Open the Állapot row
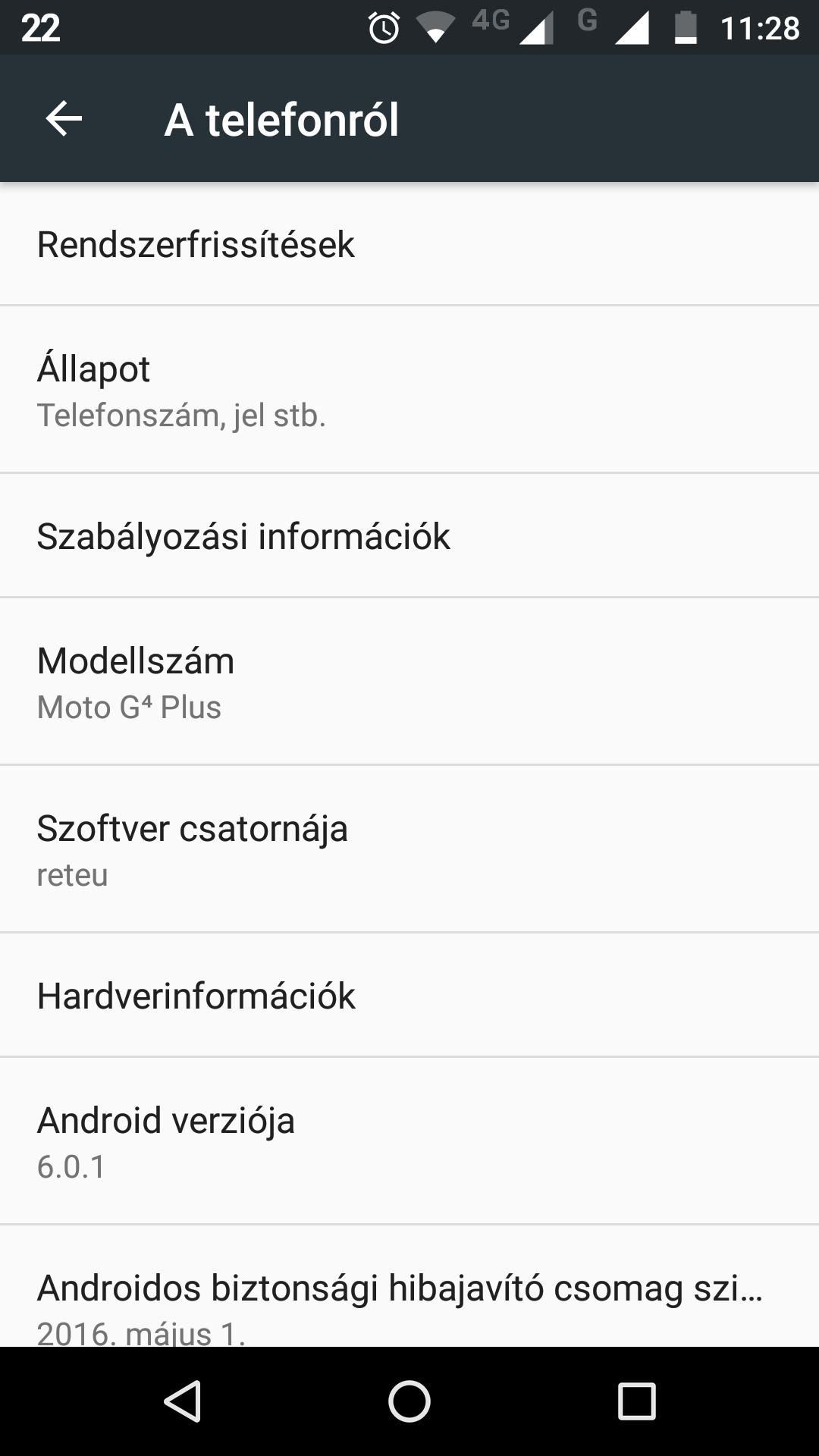The image size is (819, 1456). (x=409, y=390)
